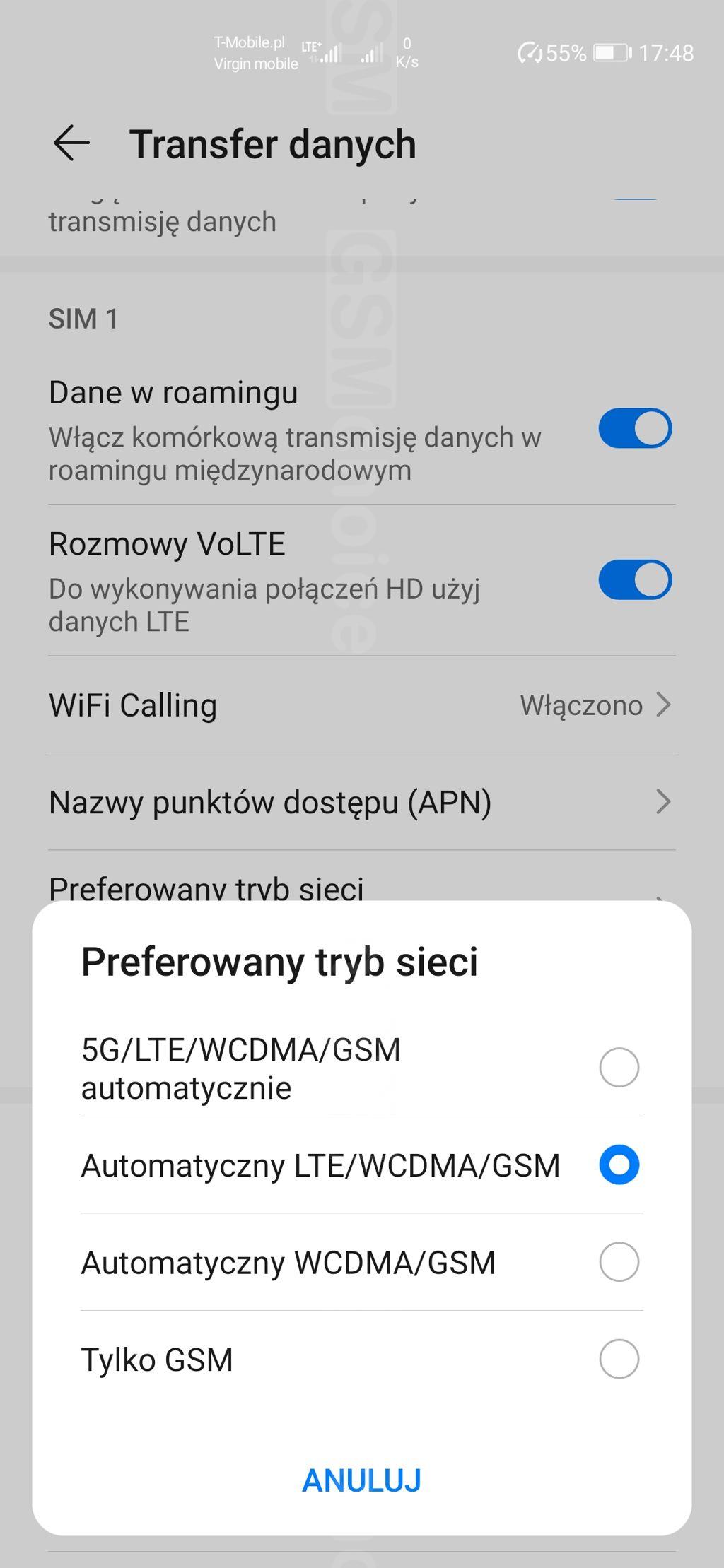Pick Tylko GSM option
This screenshot has height=1568, width=724.
tap(619, 1359)
